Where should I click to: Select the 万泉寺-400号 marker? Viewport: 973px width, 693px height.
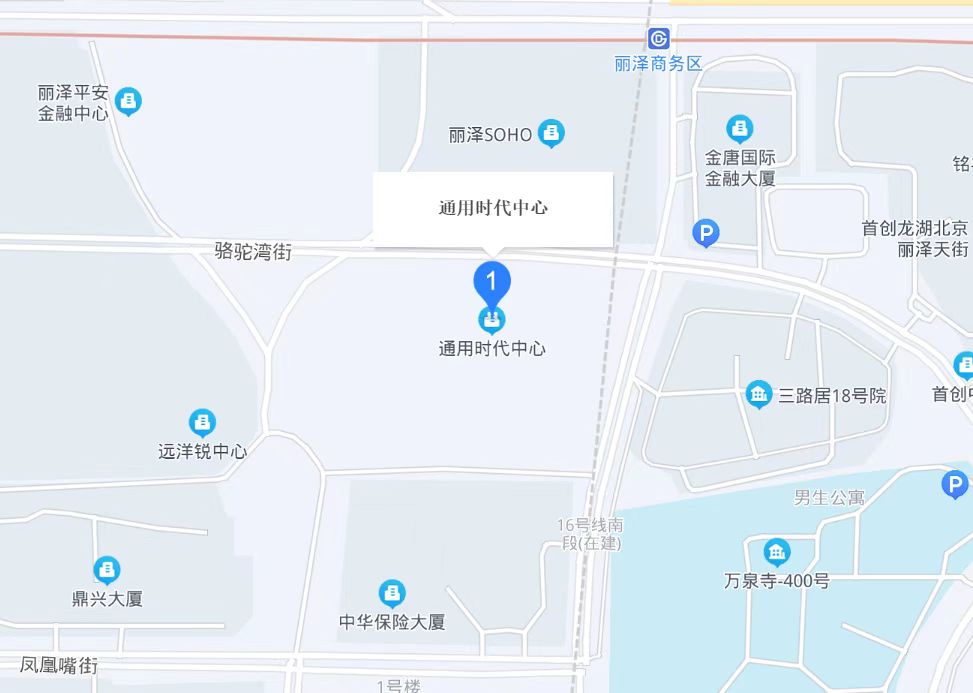coord(776,551)
